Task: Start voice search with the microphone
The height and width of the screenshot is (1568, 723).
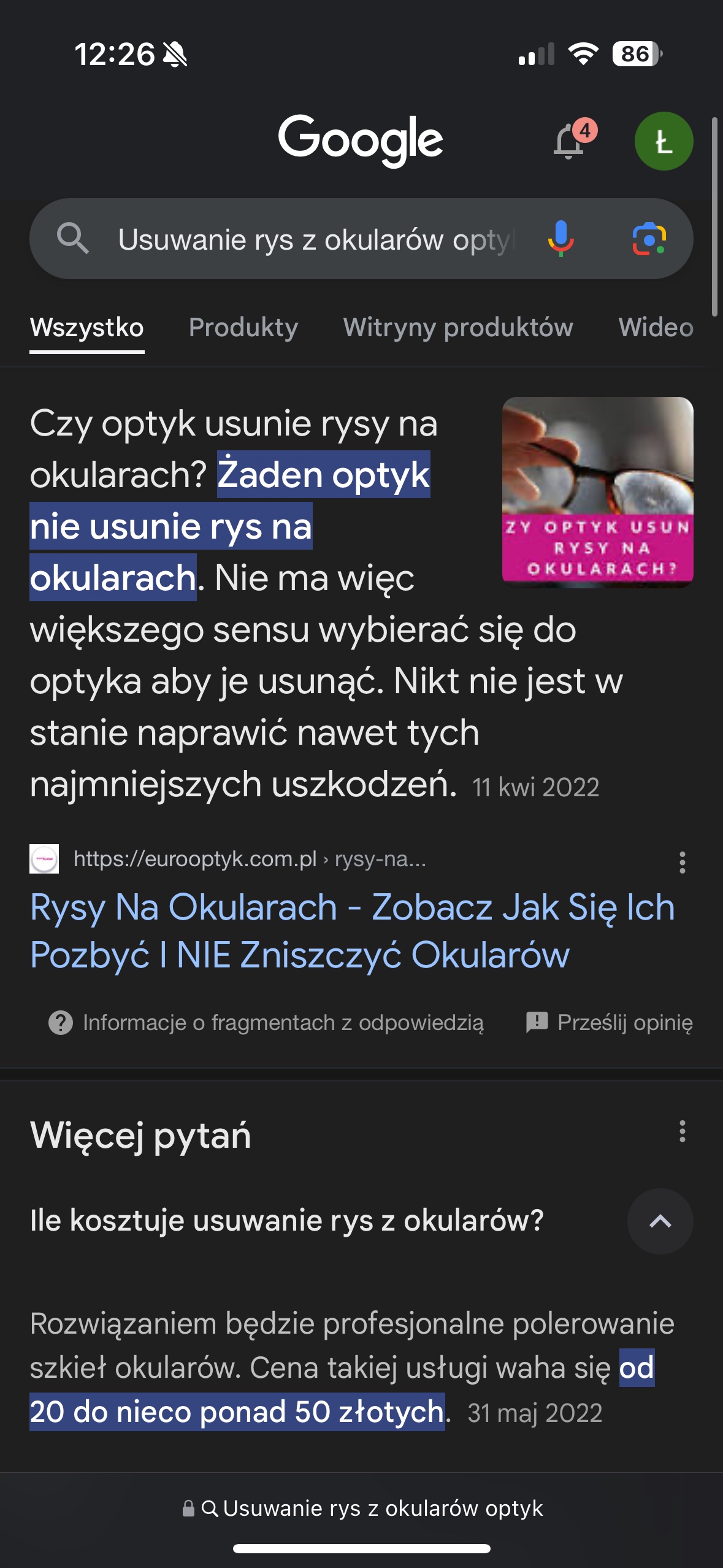Action: (560, 239)
